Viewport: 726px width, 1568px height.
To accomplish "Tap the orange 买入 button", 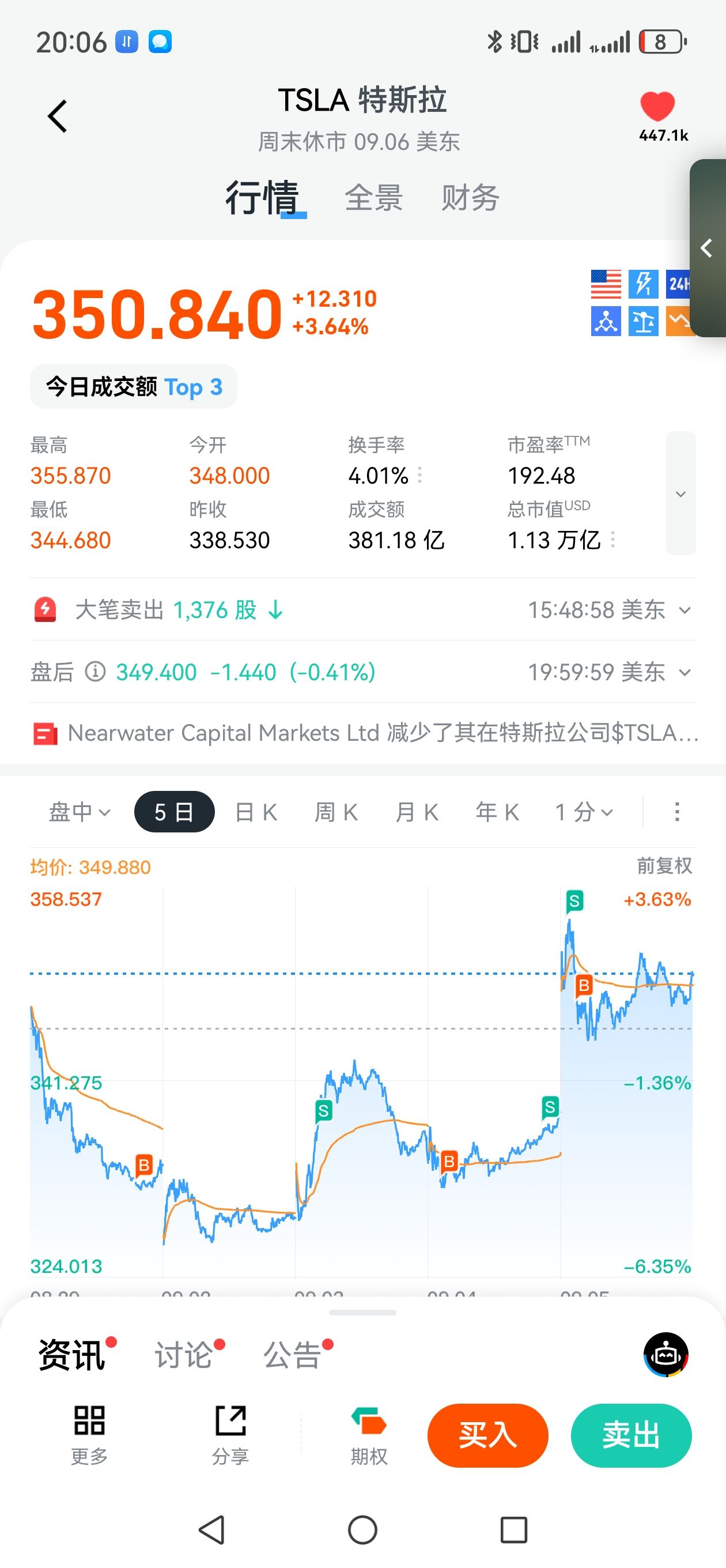I will point(487,1435).
